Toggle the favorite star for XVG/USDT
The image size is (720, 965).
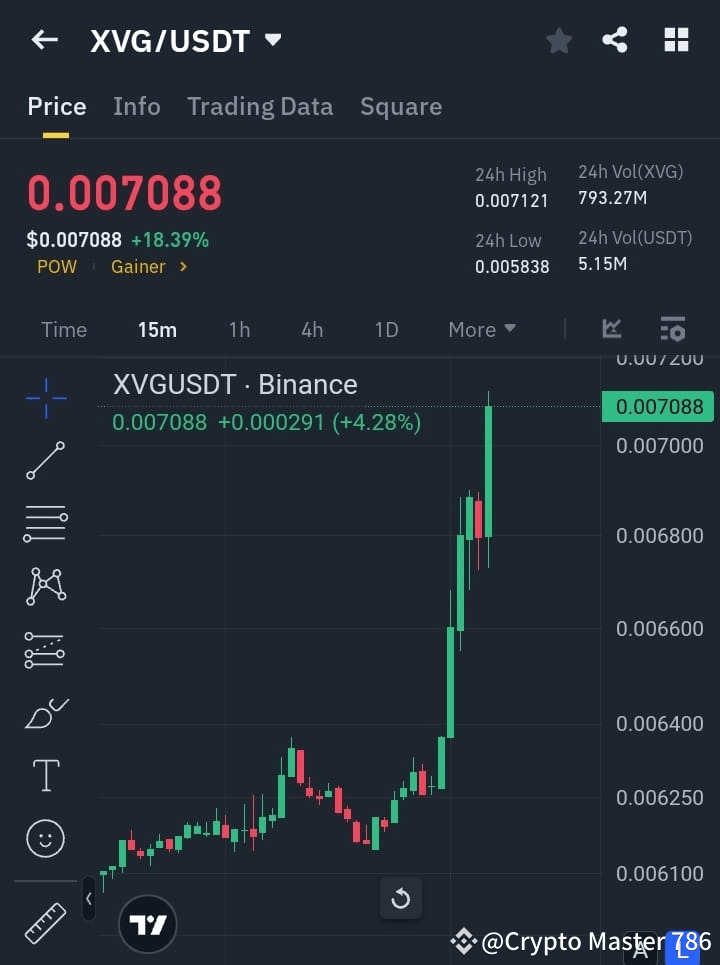click(x=558, y=40)
